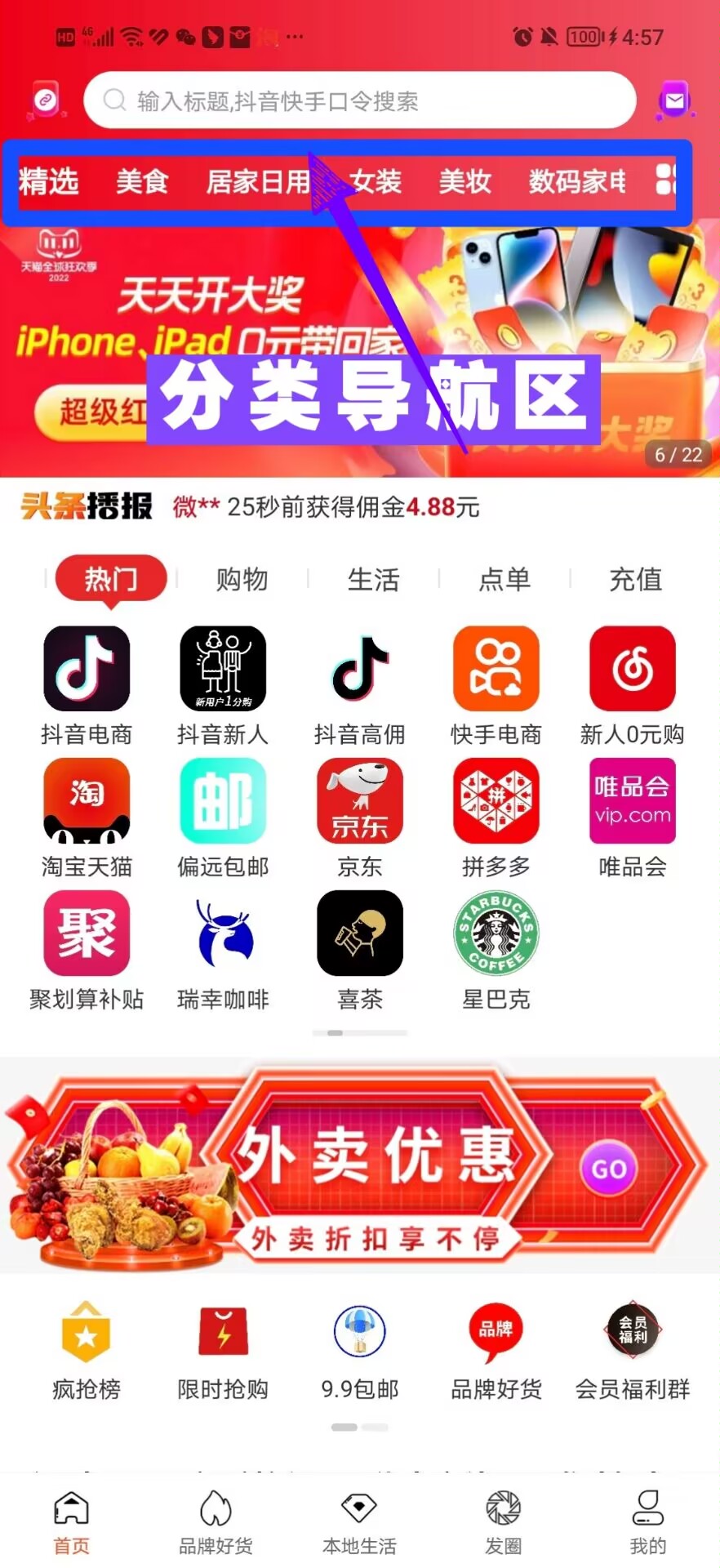Tap the search box for Douyin/Kuaishou codes
This screenshot has width=720, height=1568.
pyautogui.click(x=359, y=100)
